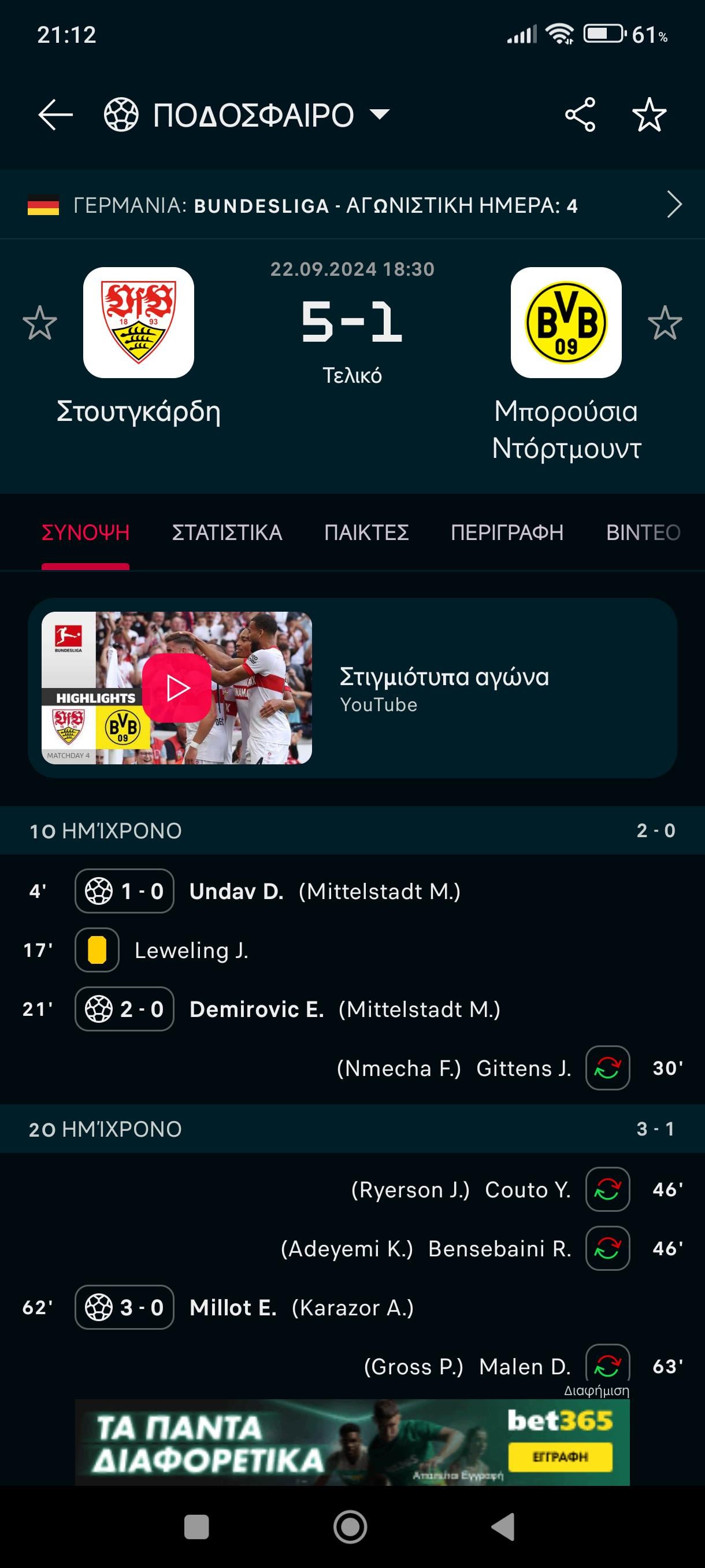The height and width of the screenshot is (1568, 705).
Task: Open recent apps from the navigation bar
Action: coord(196,1526)
